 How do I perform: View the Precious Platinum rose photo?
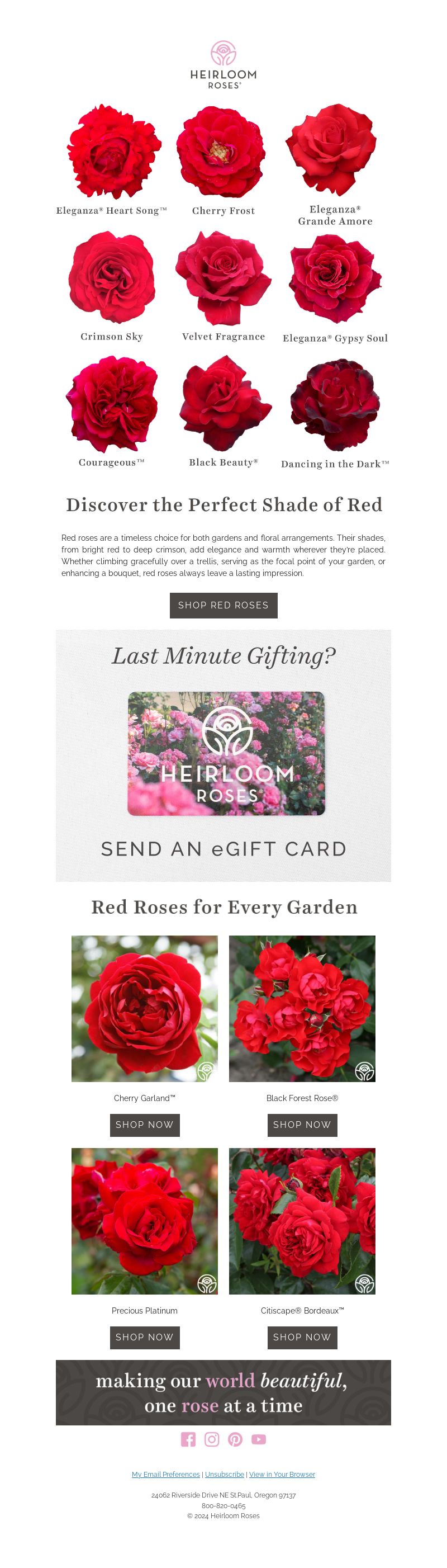[144, 1221]
